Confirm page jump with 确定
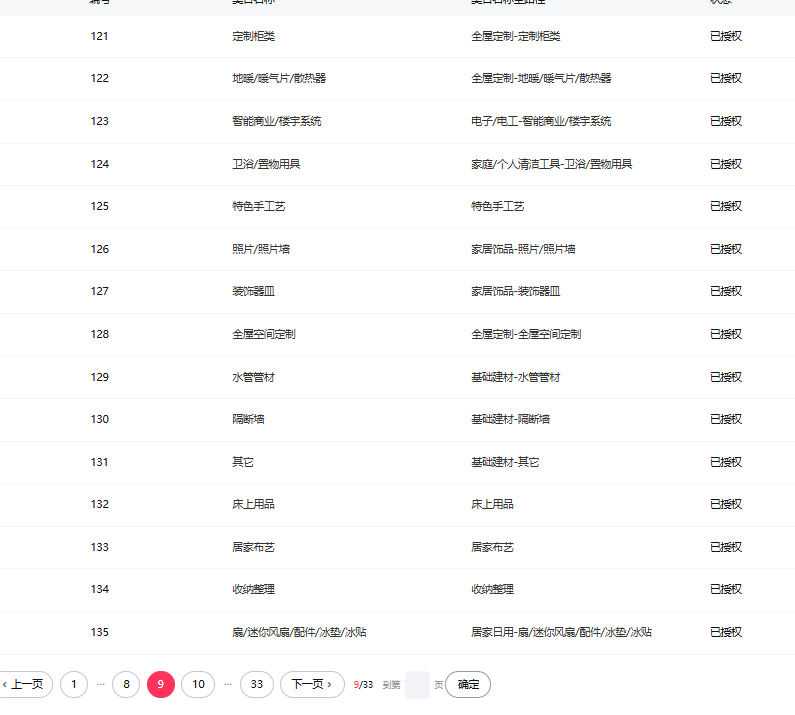 click(x=468, y=684)
